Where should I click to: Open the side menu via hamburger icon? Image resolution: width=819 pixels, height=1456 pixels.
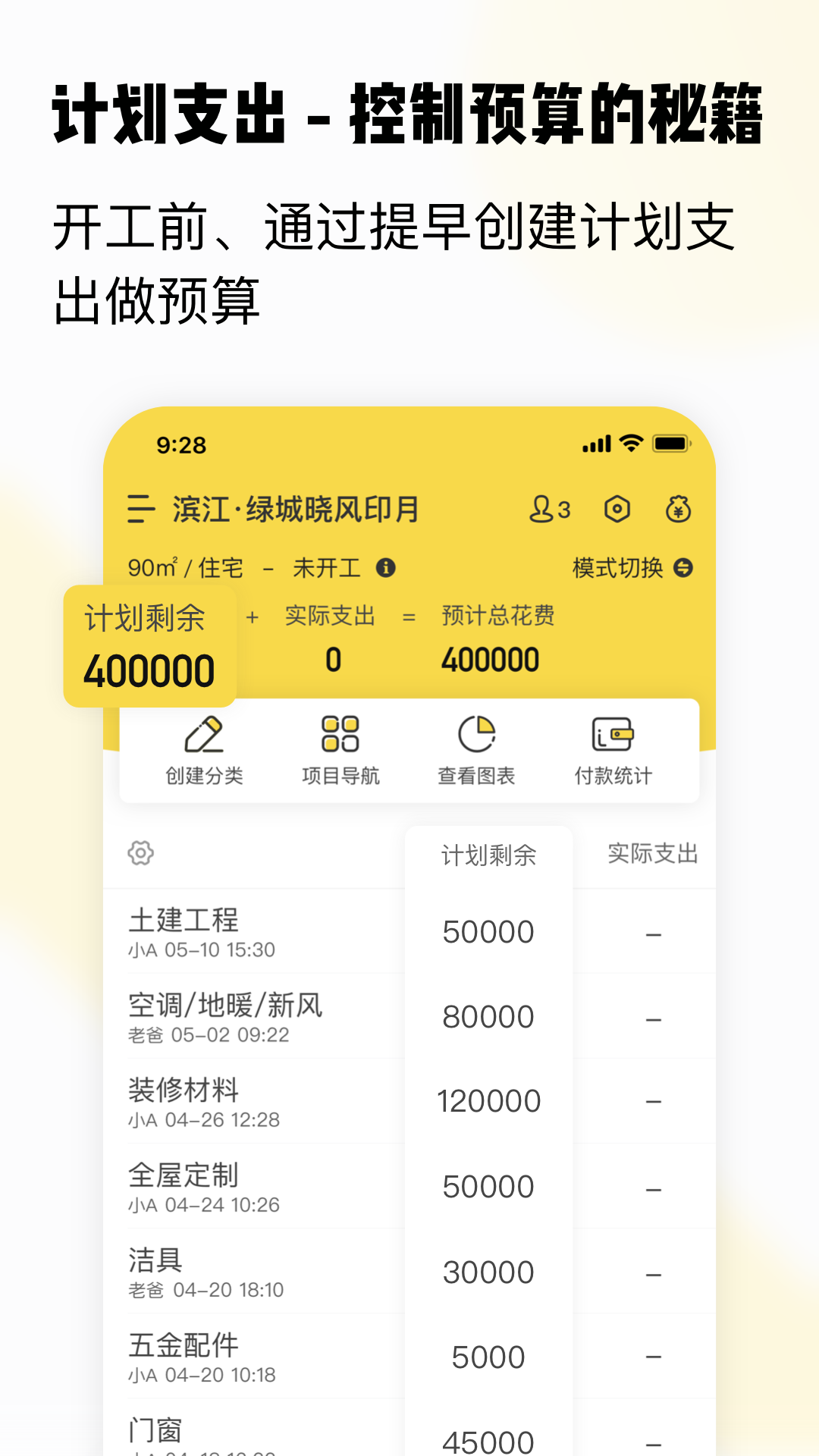pos(139,509)
